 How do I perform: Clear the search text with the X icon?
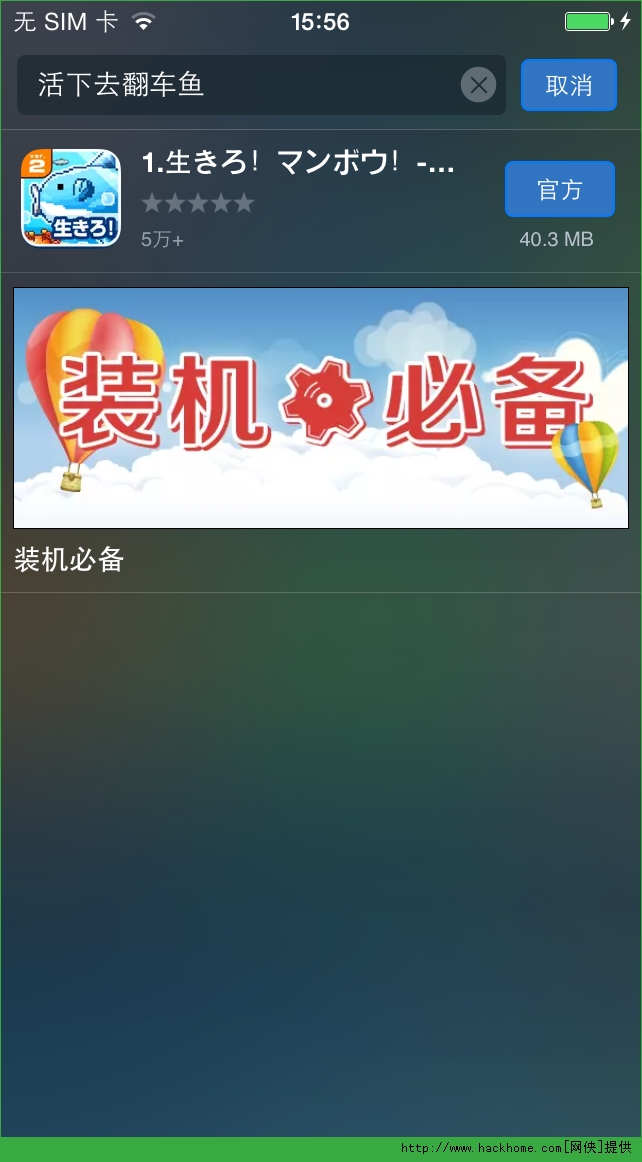pyautogui.click(x=478, y=85)
